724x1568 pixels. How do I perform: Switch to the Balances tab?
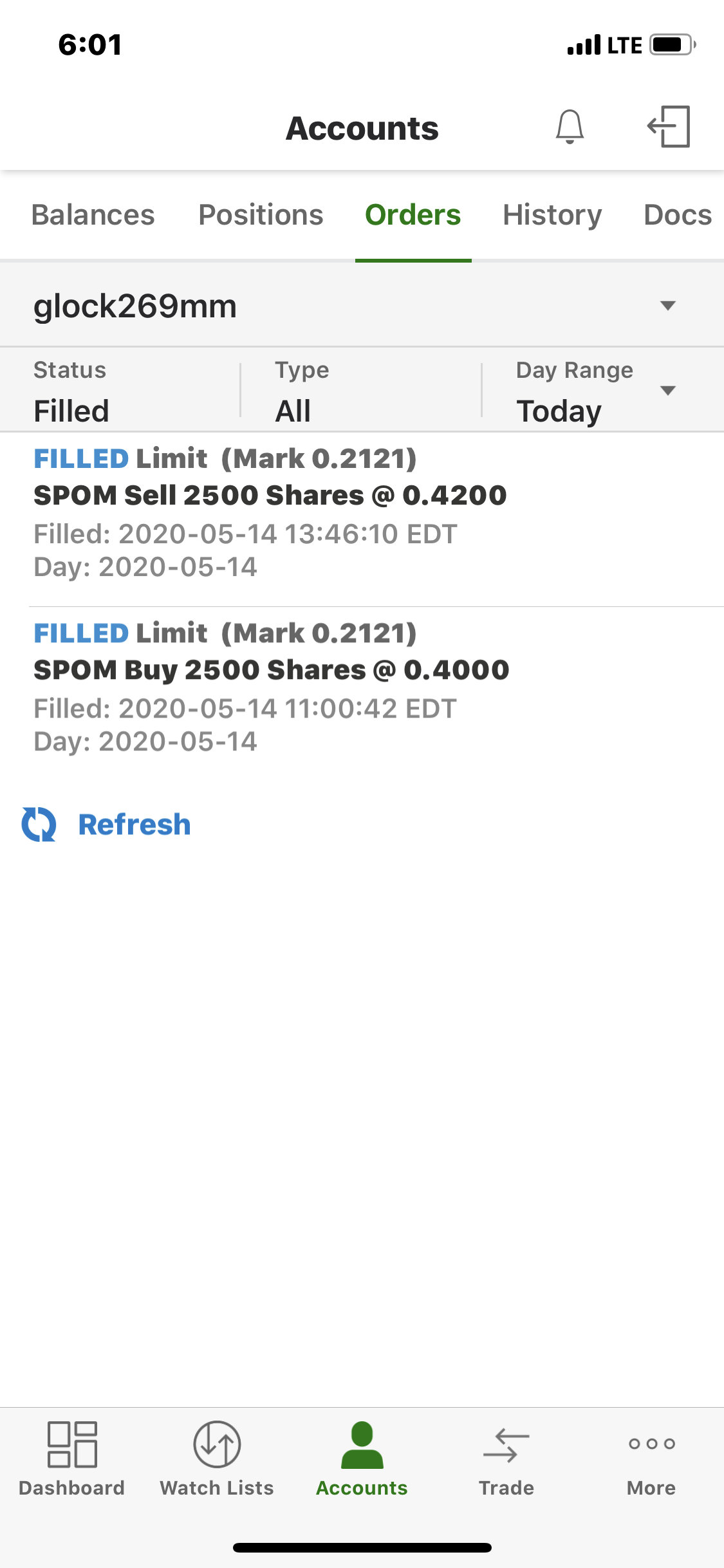(93, 215)
